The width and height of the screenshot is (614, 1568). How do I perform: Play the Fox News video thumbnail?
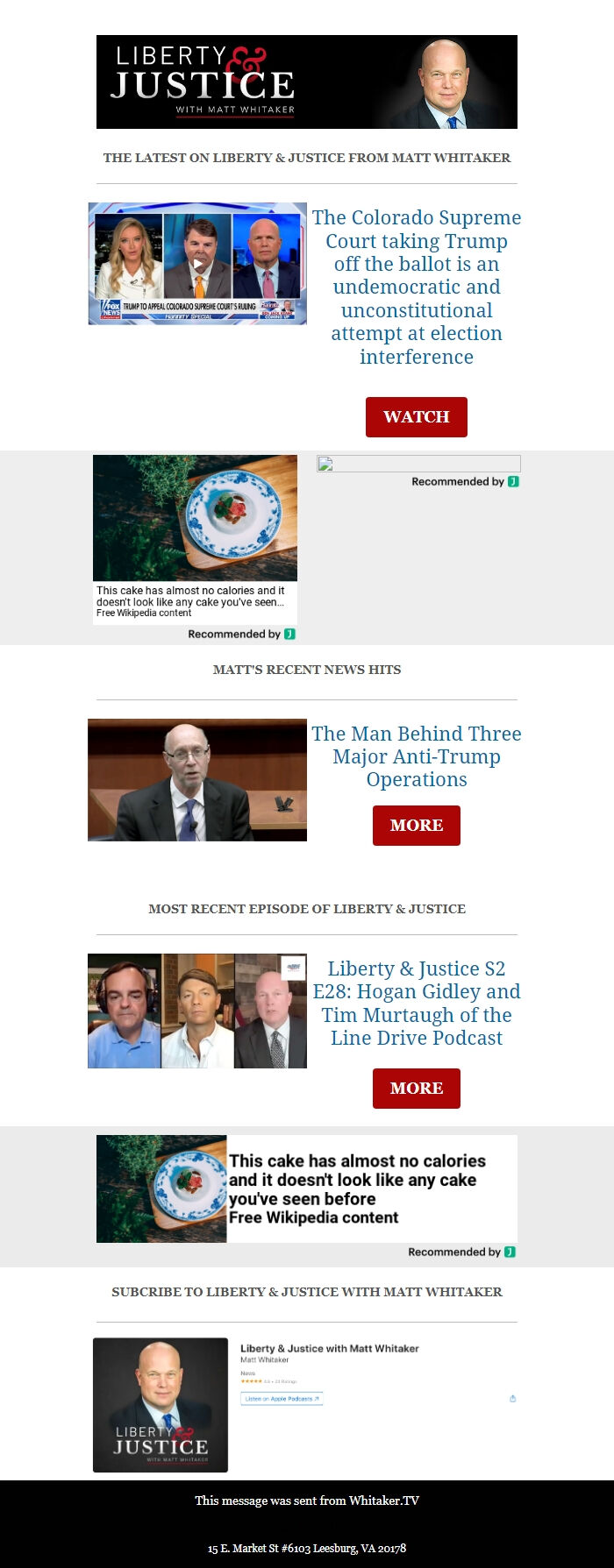point(197,264)
